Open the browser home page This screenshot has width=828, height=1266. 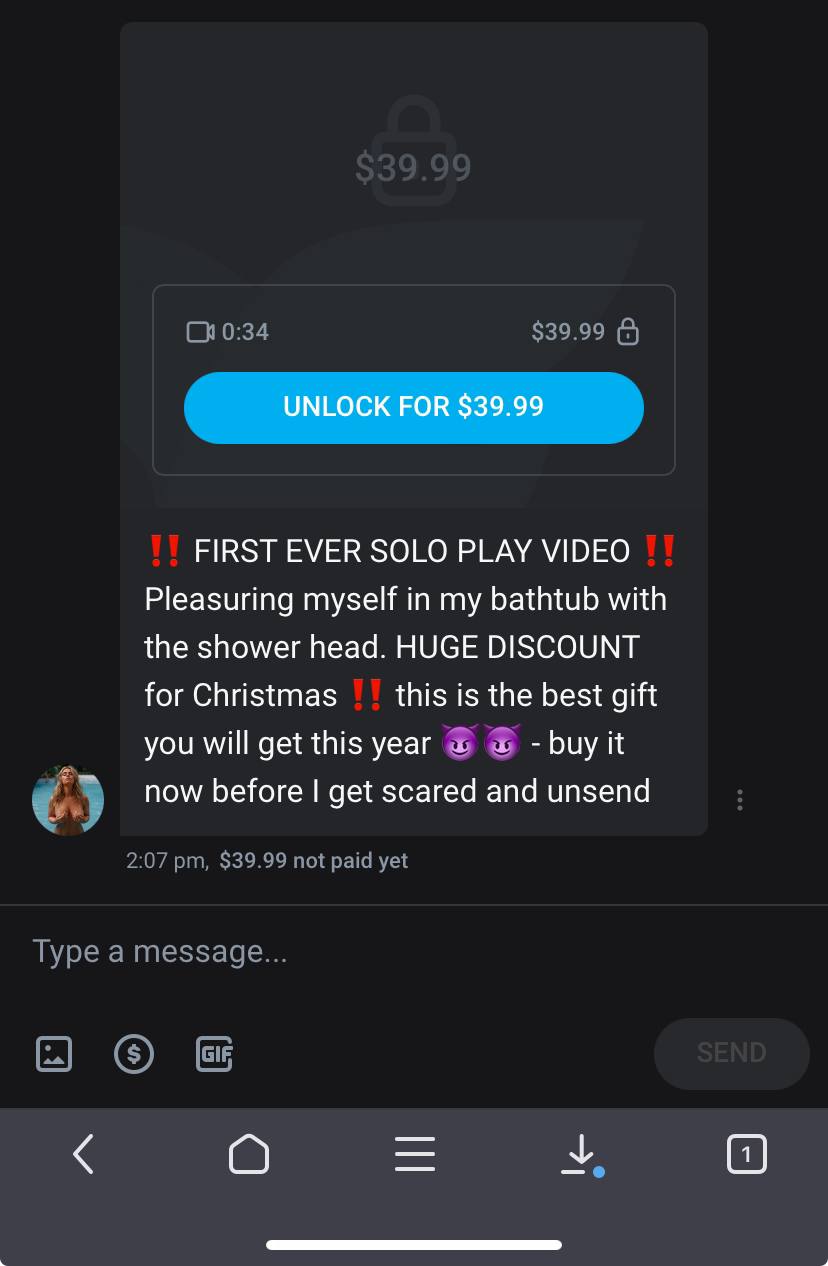249,1154
